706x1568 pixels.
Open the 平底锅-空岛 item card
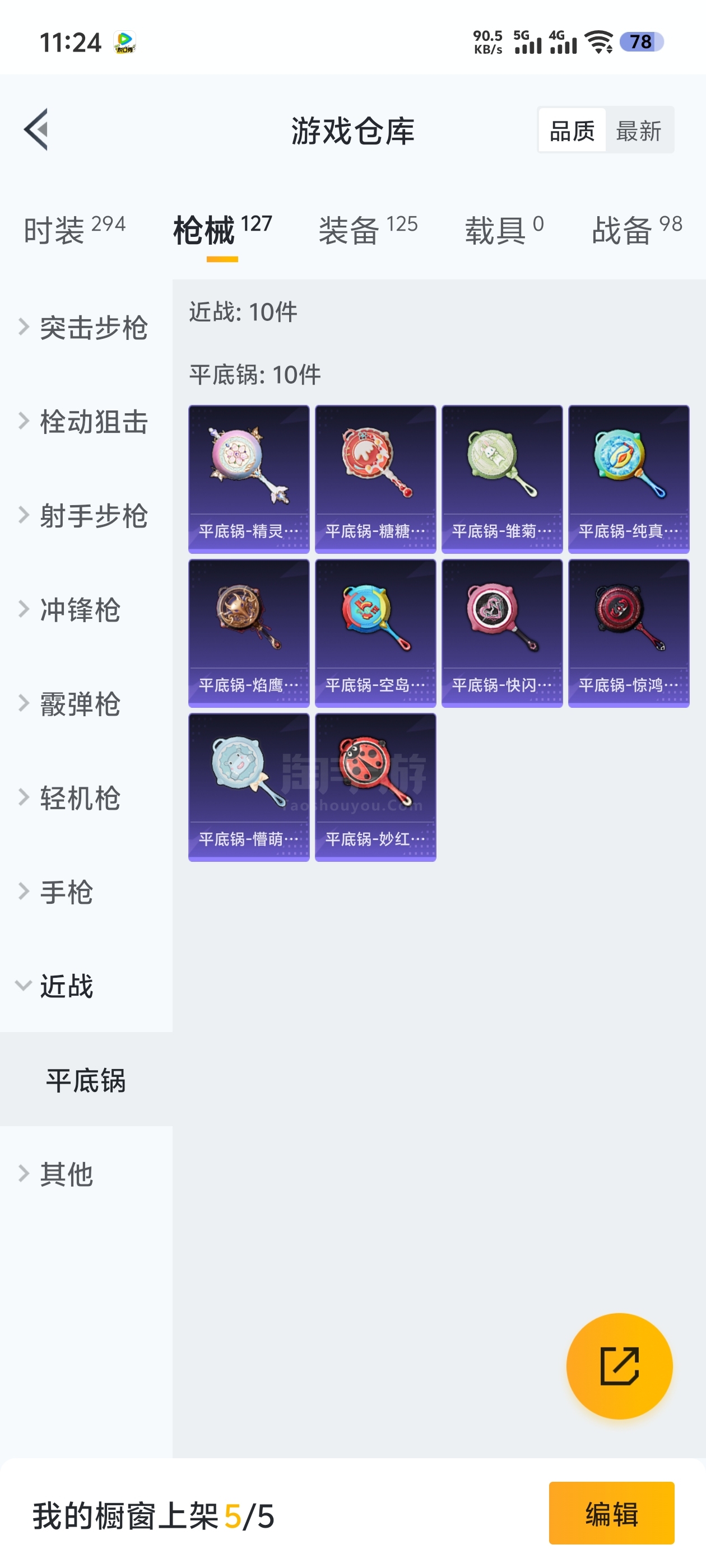click(375, 632)
